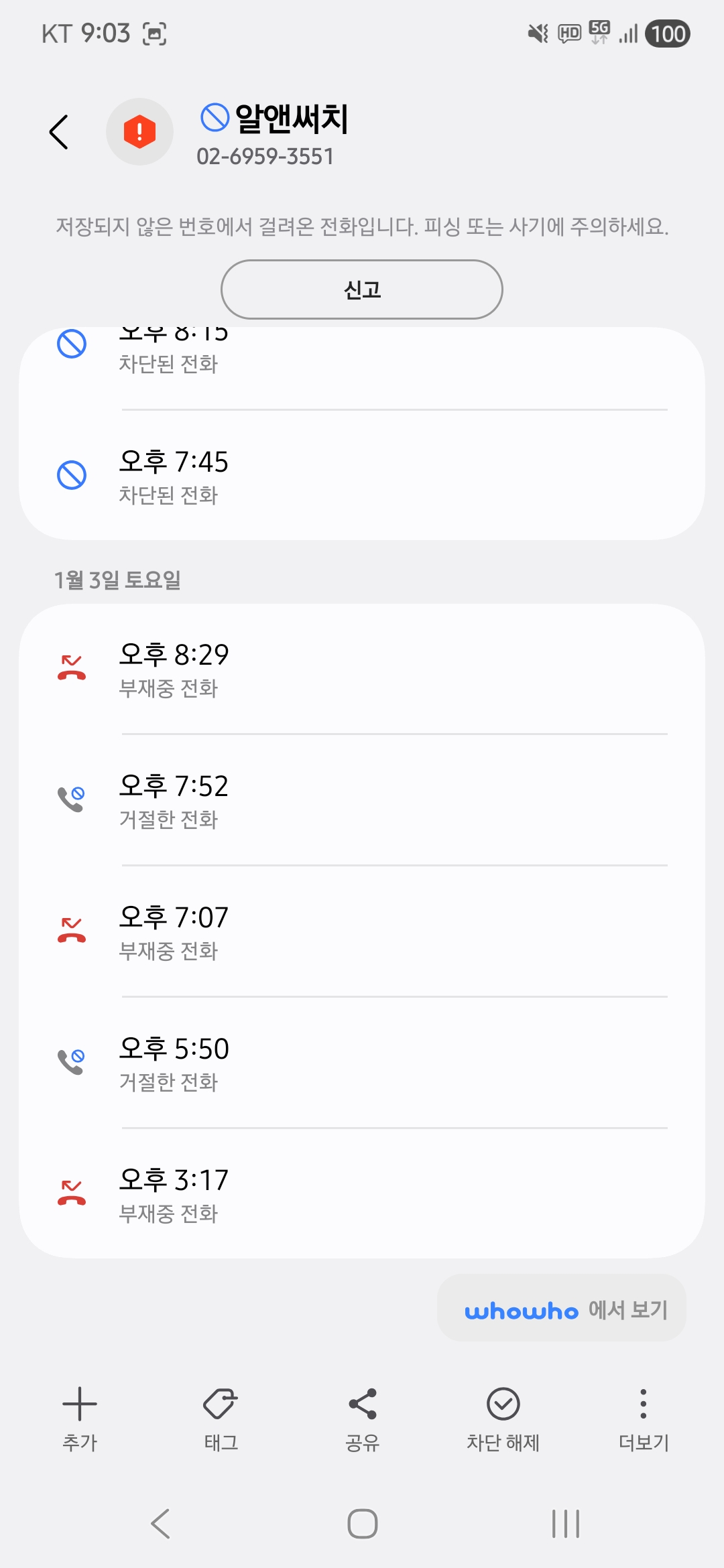Select the 오후 3:17 missed call
Image resolution: width=724 pixels, height=1568 pixels.
pos(362,1194)
